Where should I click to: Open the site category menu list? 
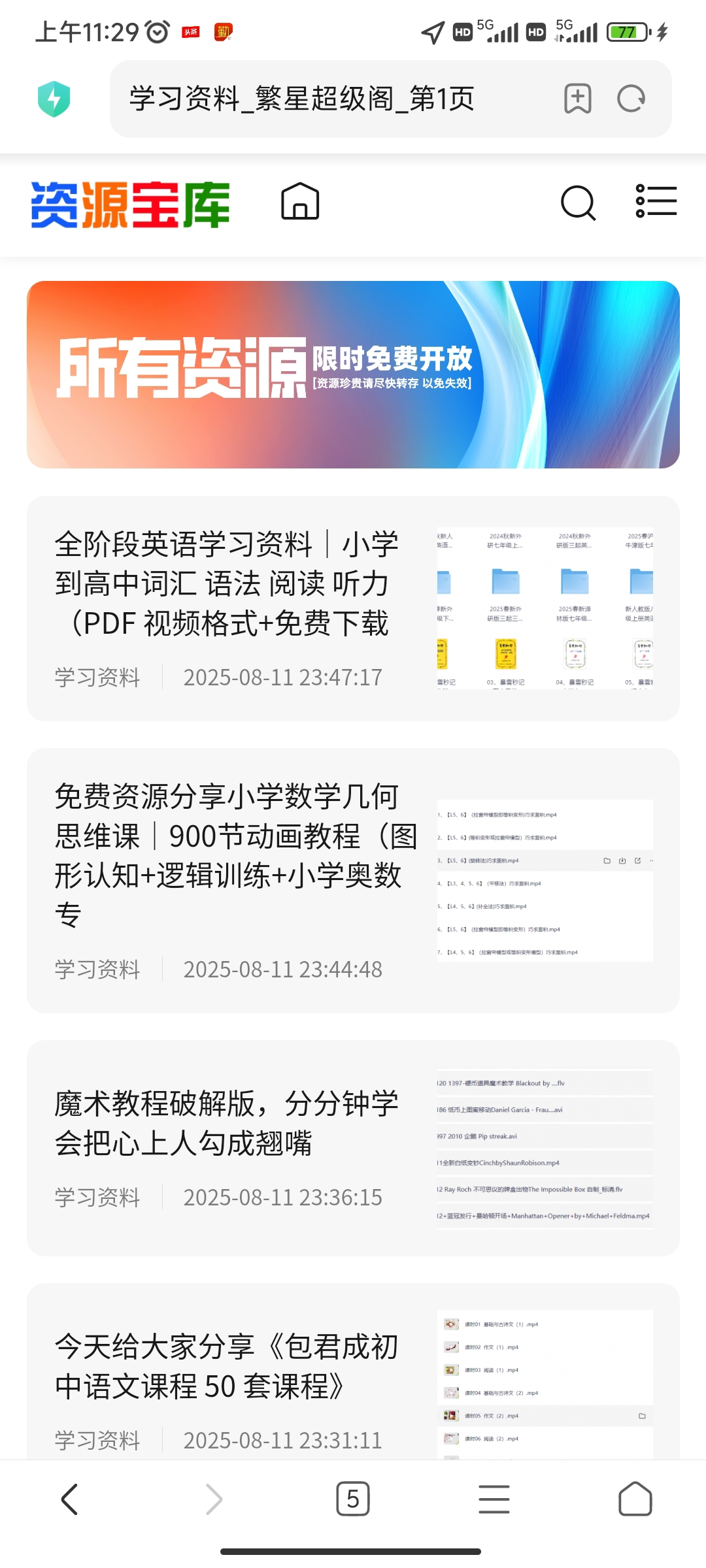656,201
